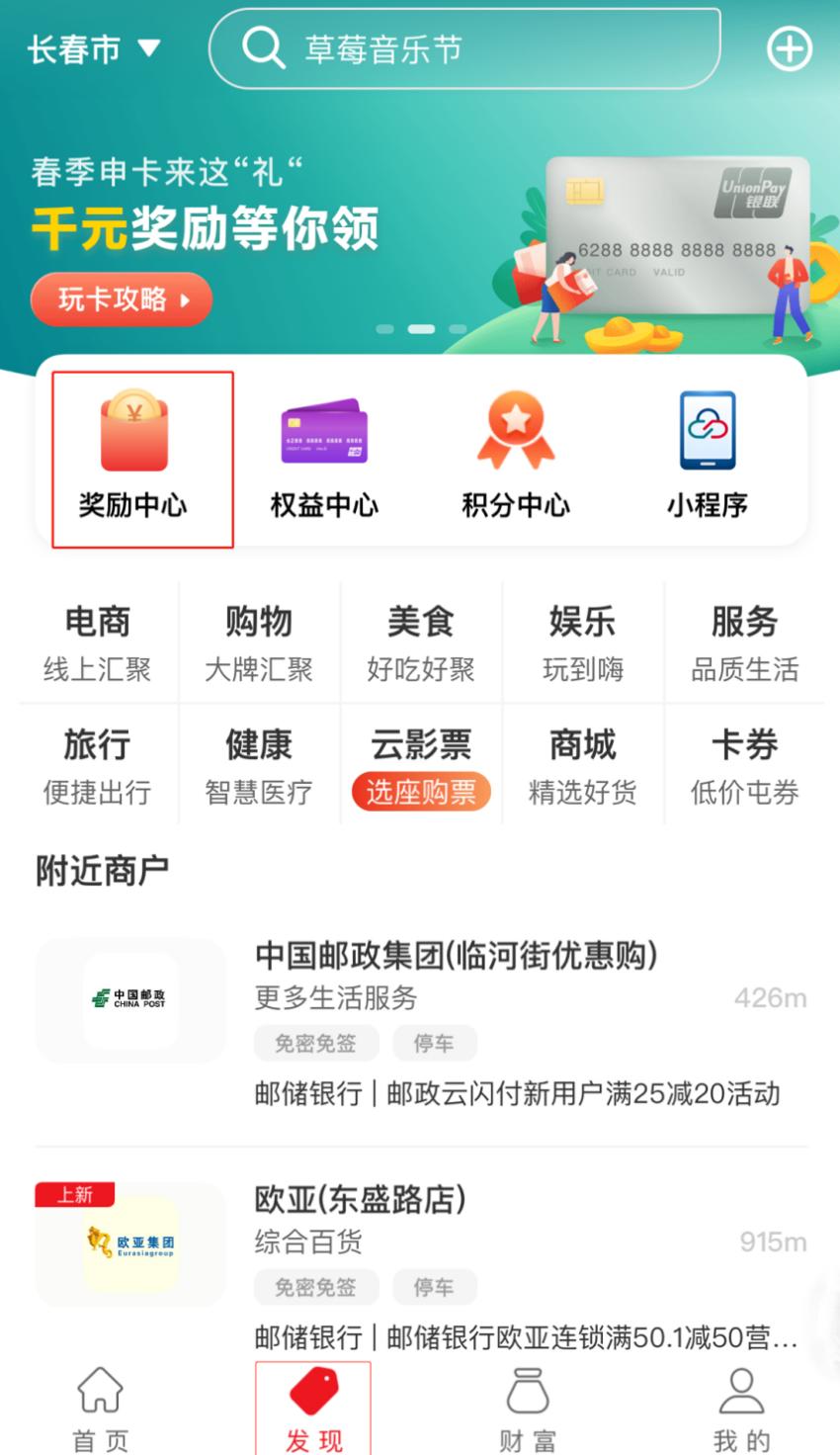Screen dimensions: 840x1455
Task: Tap the 免密免签 tag under 中国邮政集团
Action: coord(315,1043)
